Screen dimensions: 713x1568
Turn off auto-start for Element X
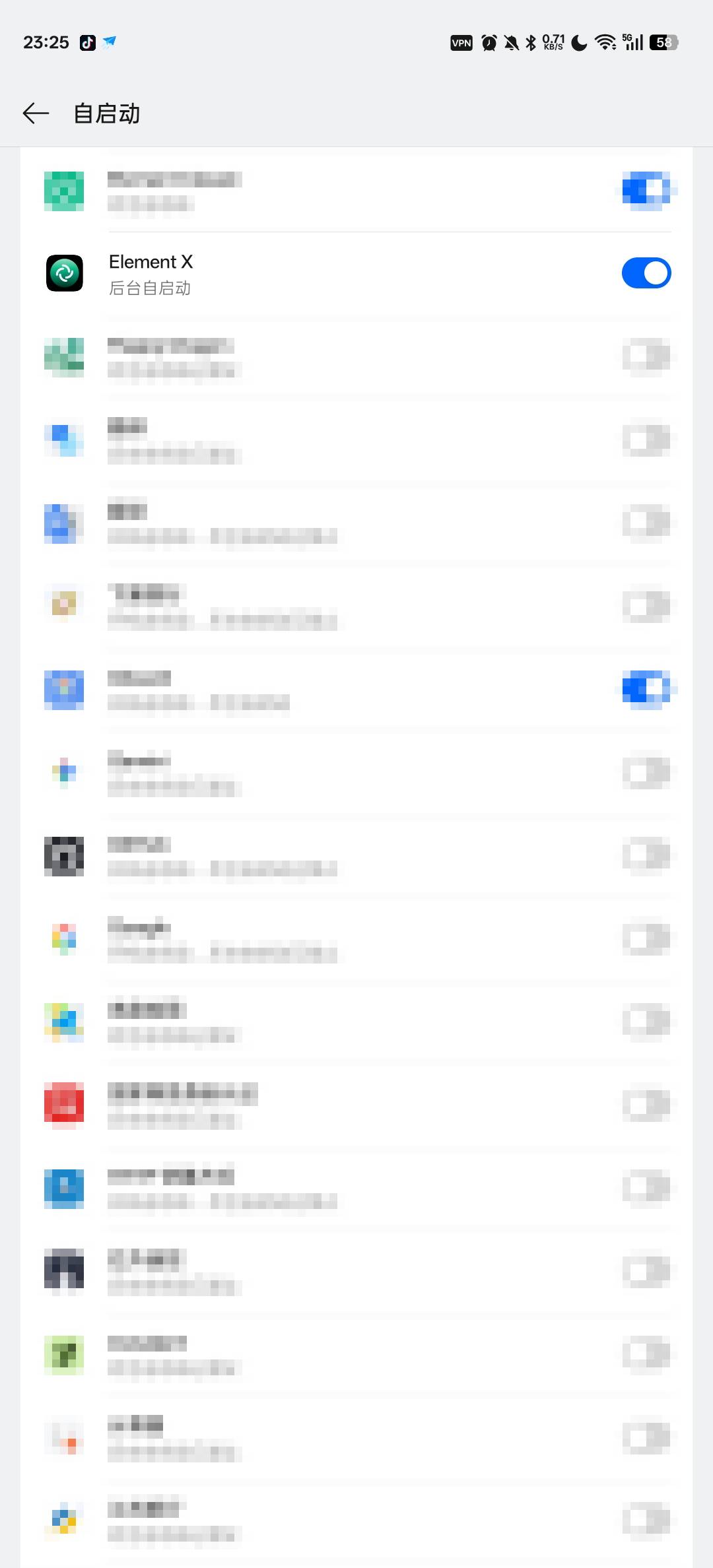646,273
